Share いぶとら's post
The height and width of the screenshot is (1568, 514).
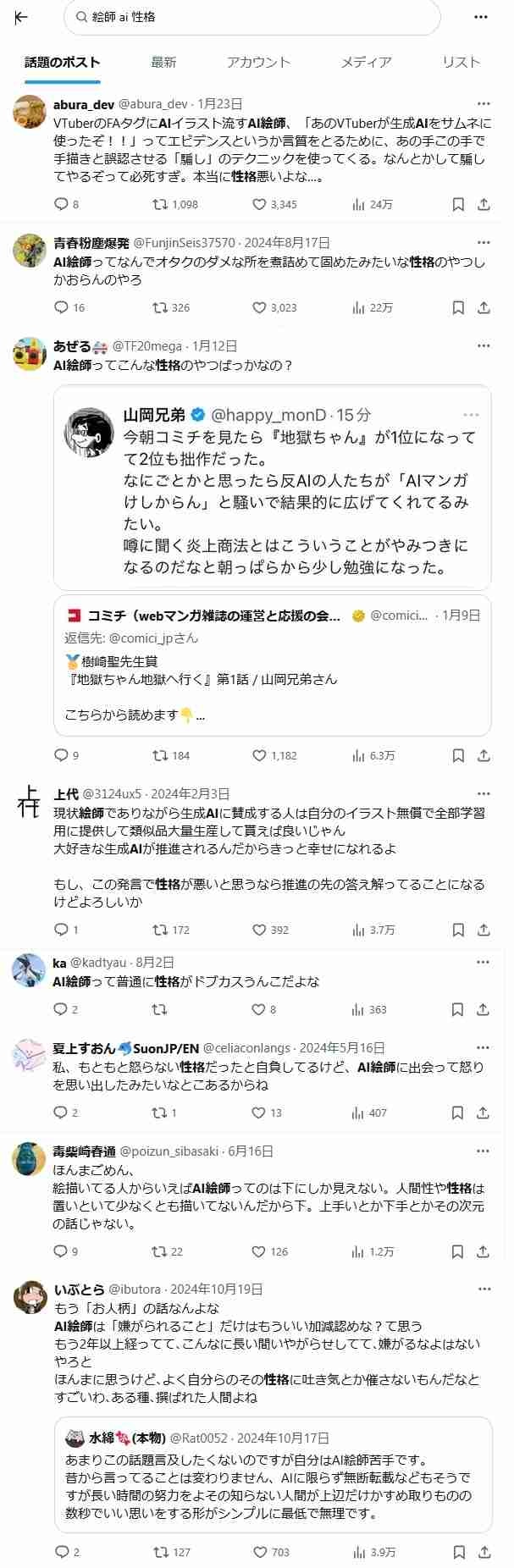[x=484, y=1552]
